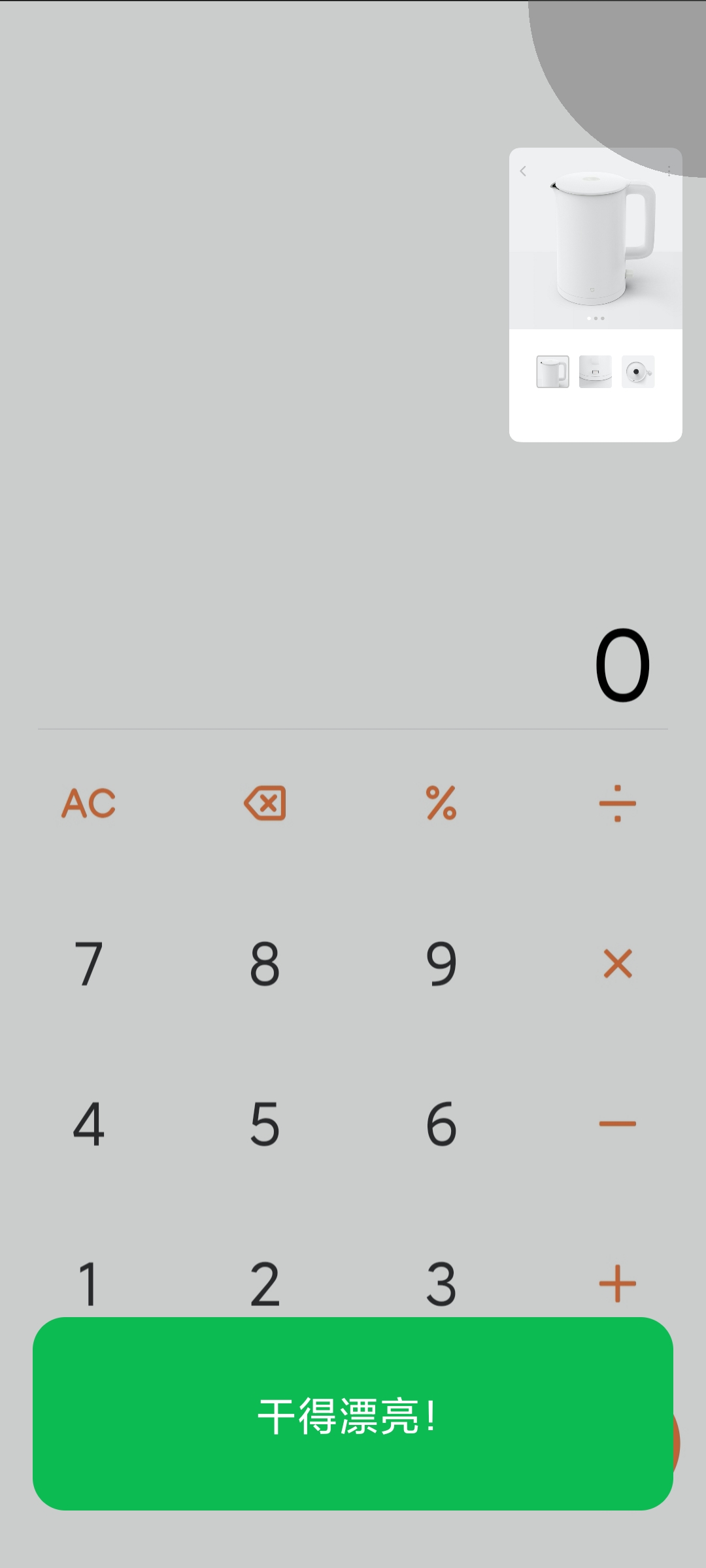Enter the digit 8

pos(265,964)
